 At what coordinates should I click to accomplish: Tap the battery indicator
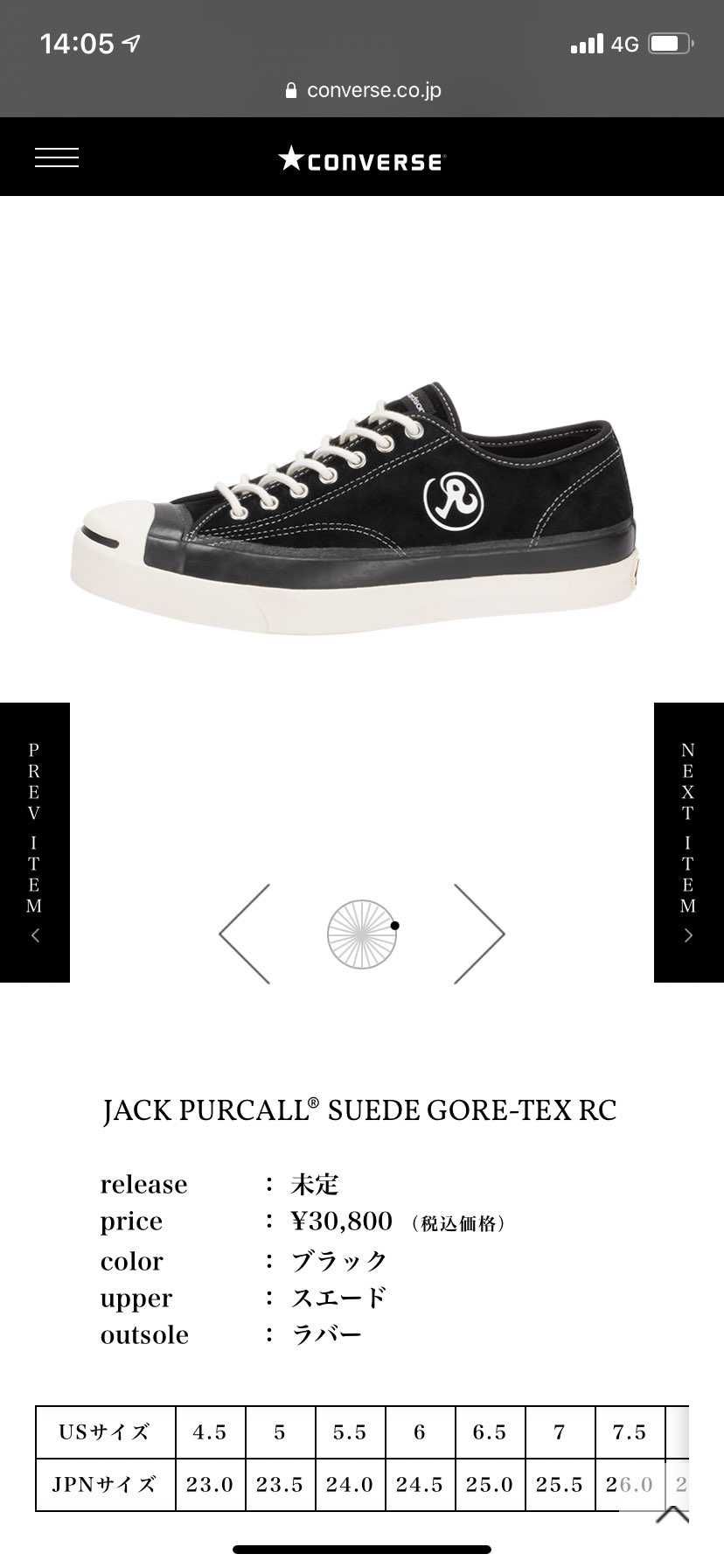point(672,43)
